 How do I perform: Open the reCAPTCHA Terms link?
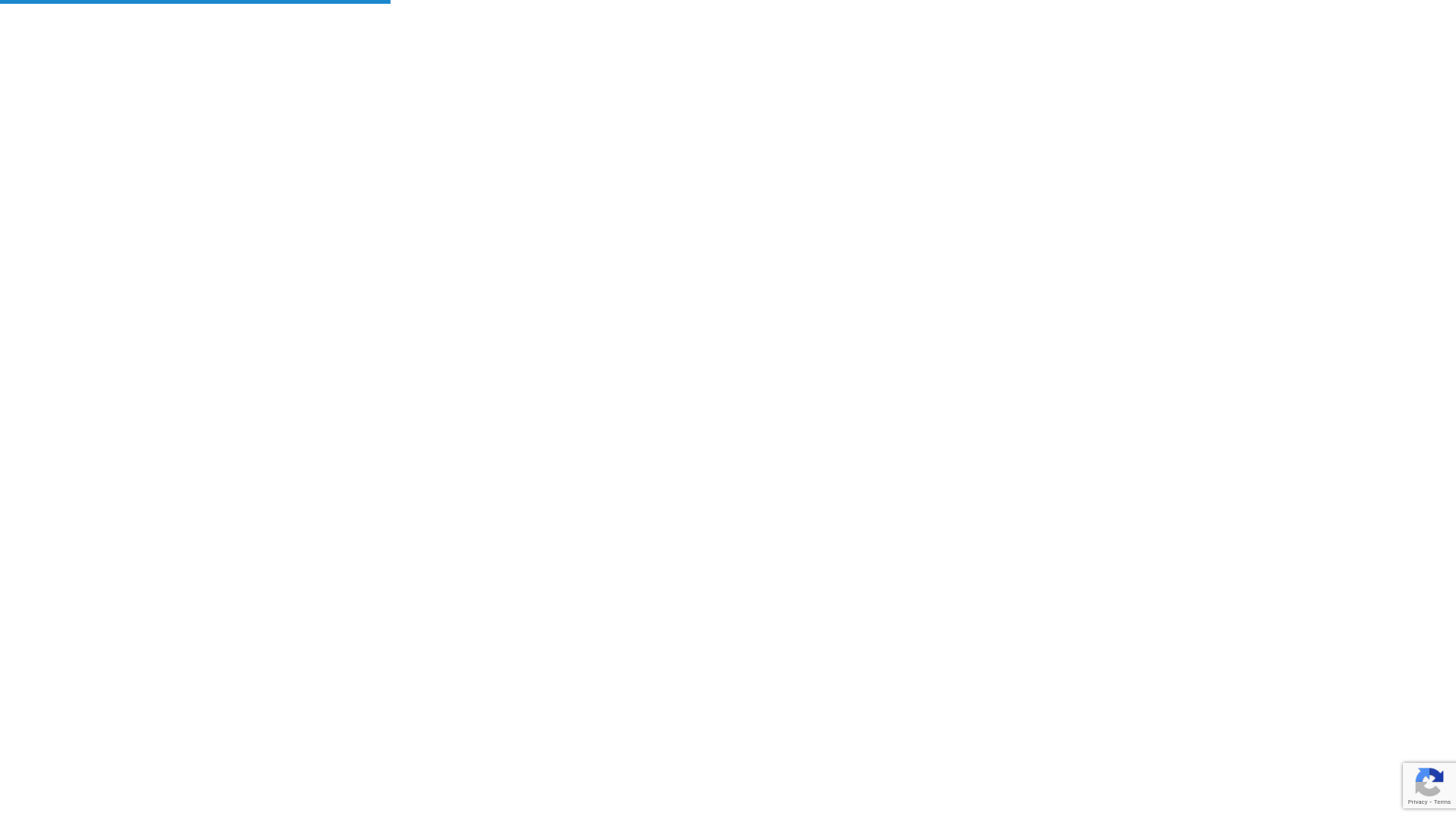coord(1442,802)
